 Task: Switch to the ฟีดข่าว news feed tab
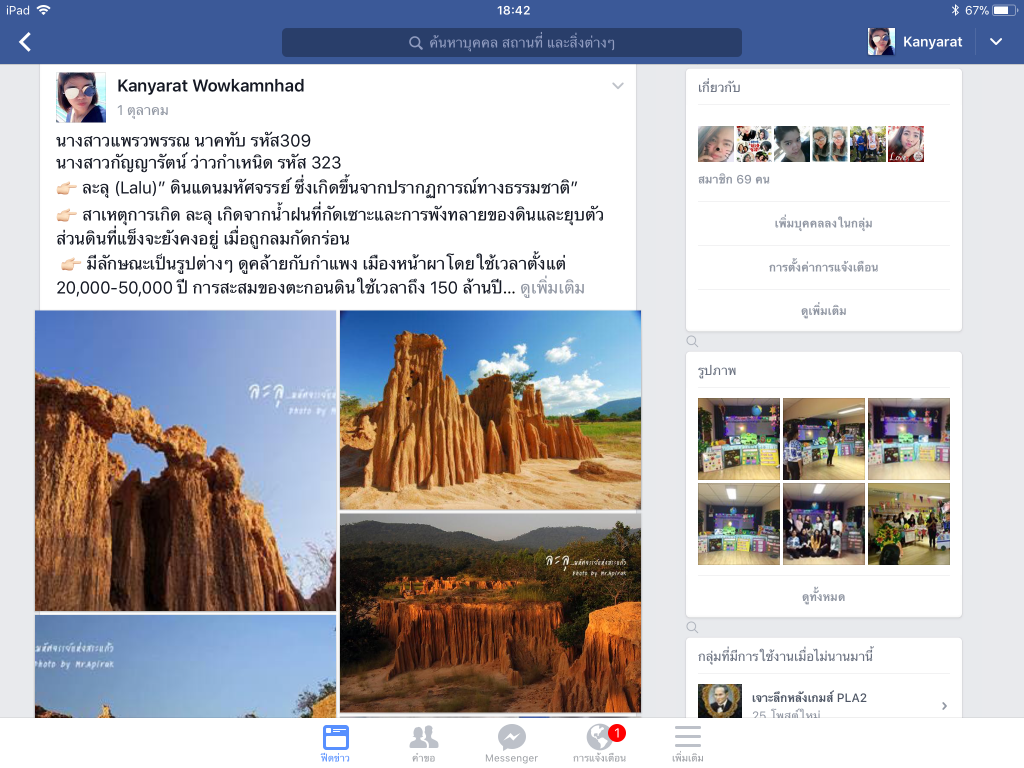[335, 743]
